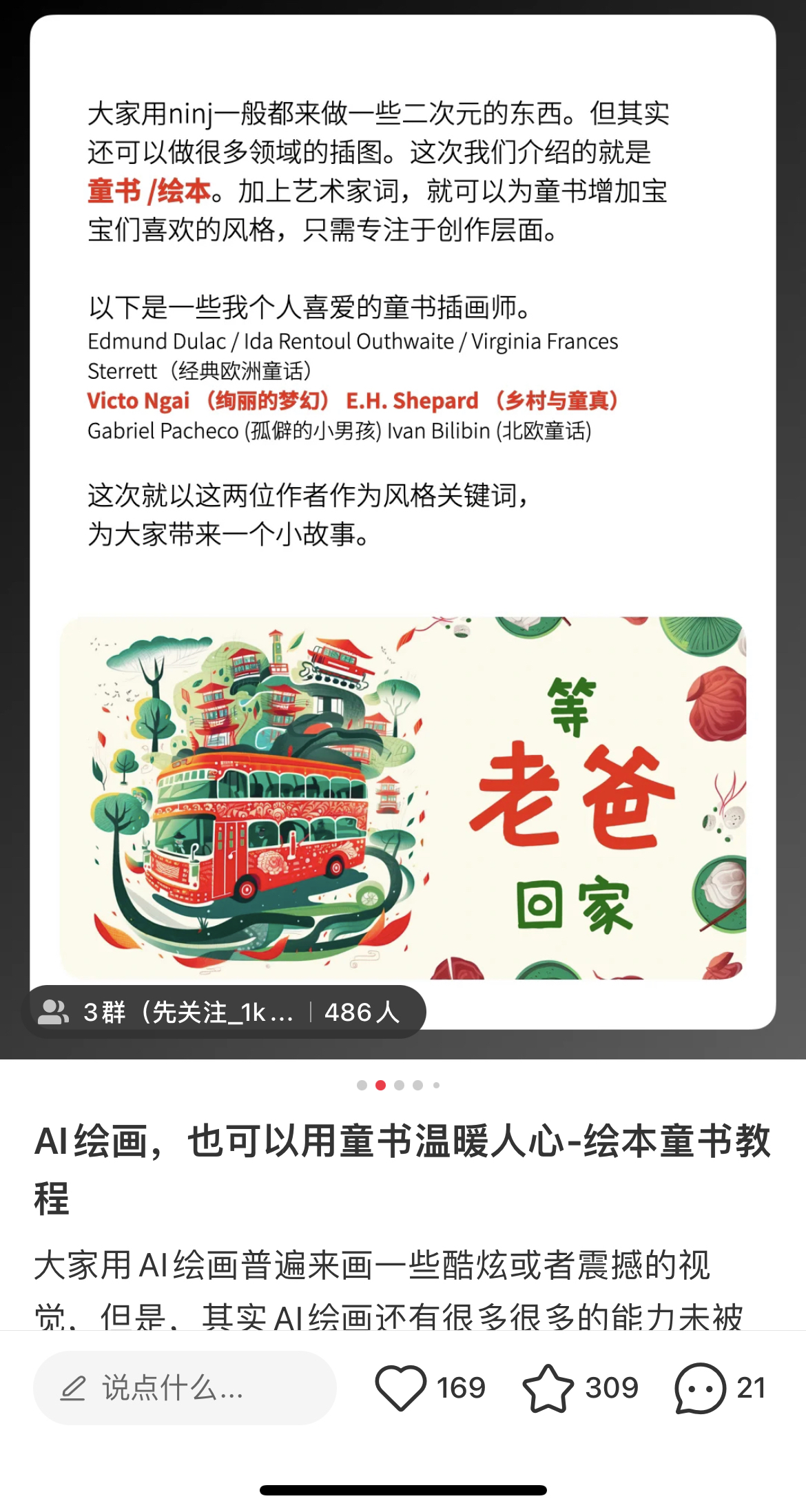Screen dimensions: 806x1512
Task: Save the post with the star icon
Action: (548, 1387)
